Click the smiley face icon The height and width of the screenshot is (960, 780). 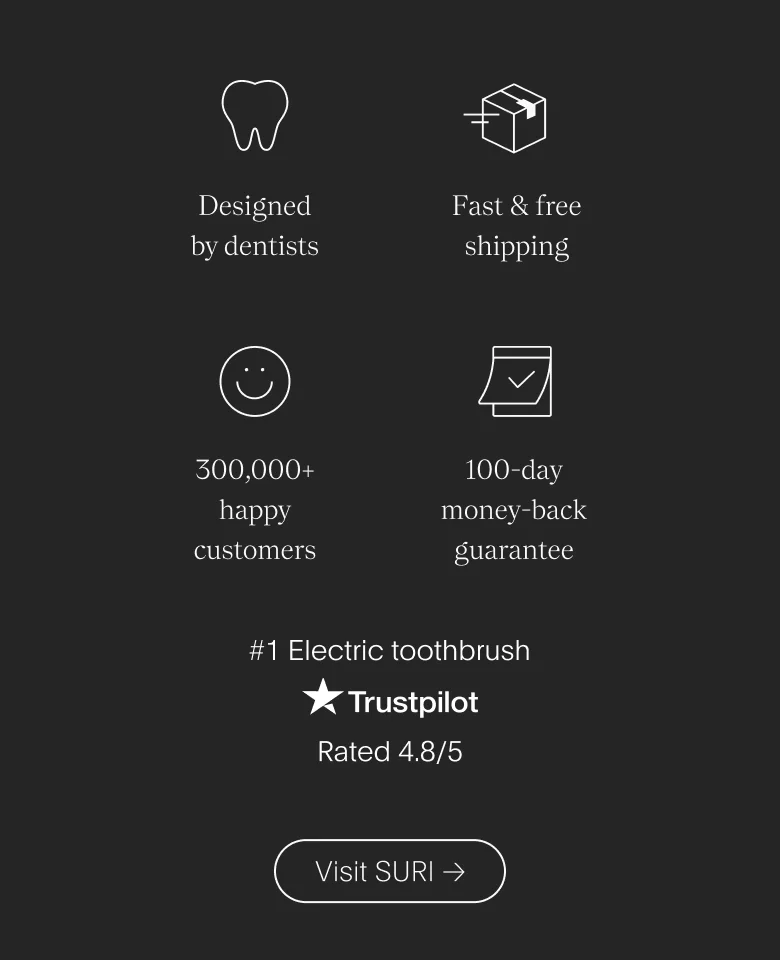[255, 381]
